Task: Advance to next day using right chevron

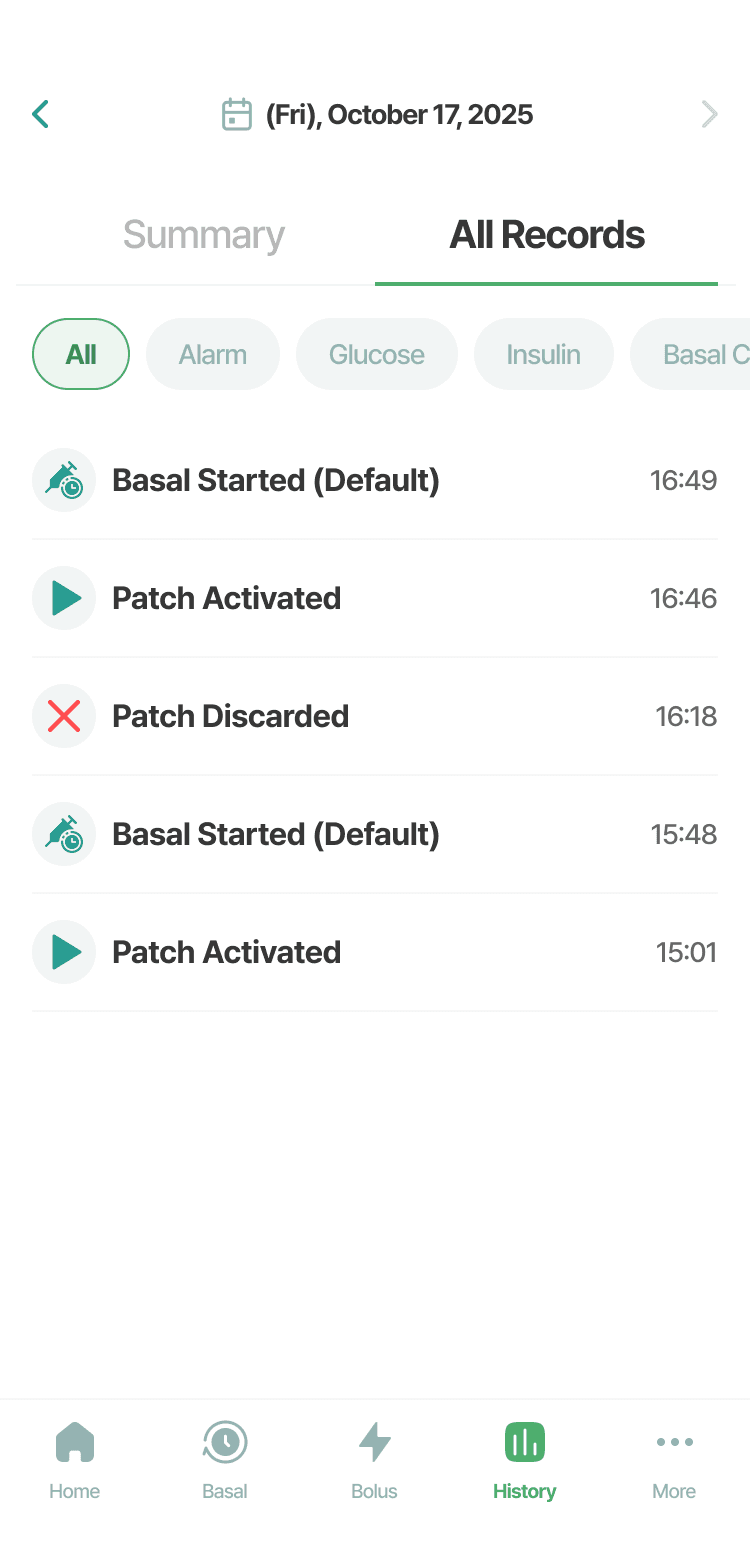Action: (x=710, y=114)
